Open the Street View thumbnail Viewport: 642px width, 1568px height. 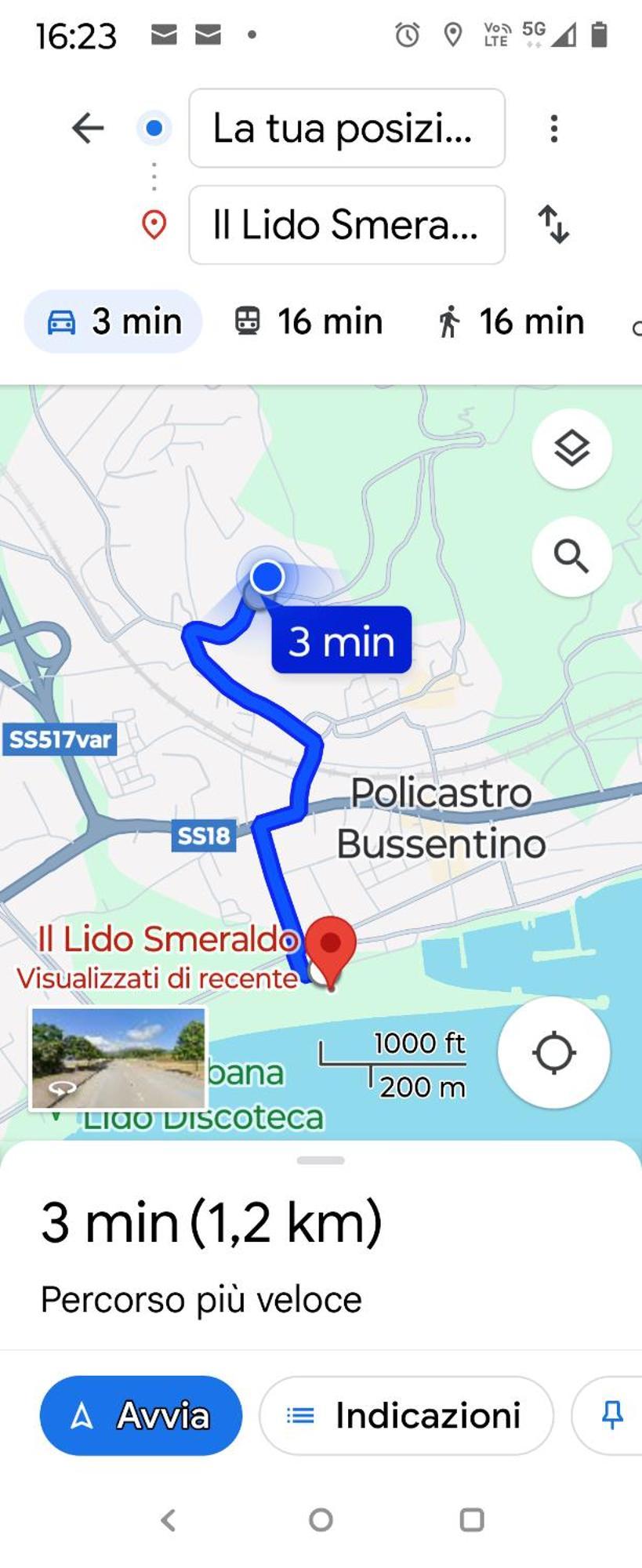click(x=118, y=1058)
